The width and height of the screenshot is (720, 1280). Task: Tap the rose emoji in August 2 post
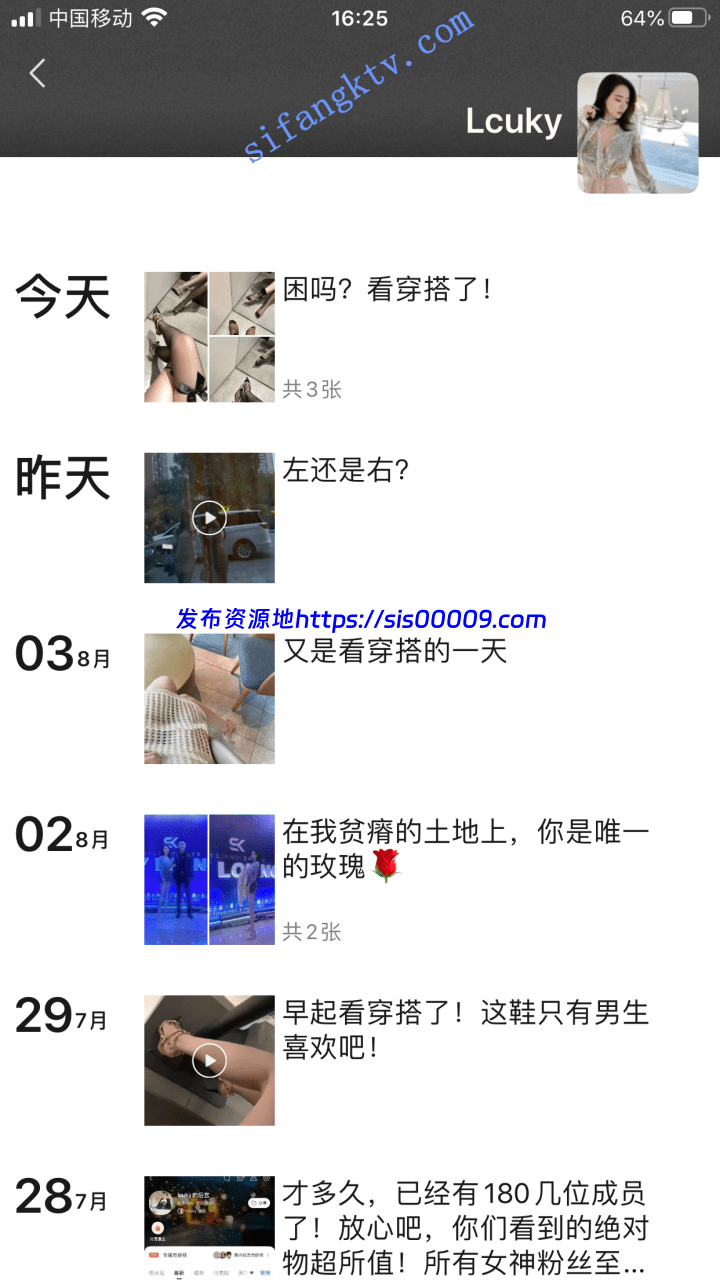point(388,866)
